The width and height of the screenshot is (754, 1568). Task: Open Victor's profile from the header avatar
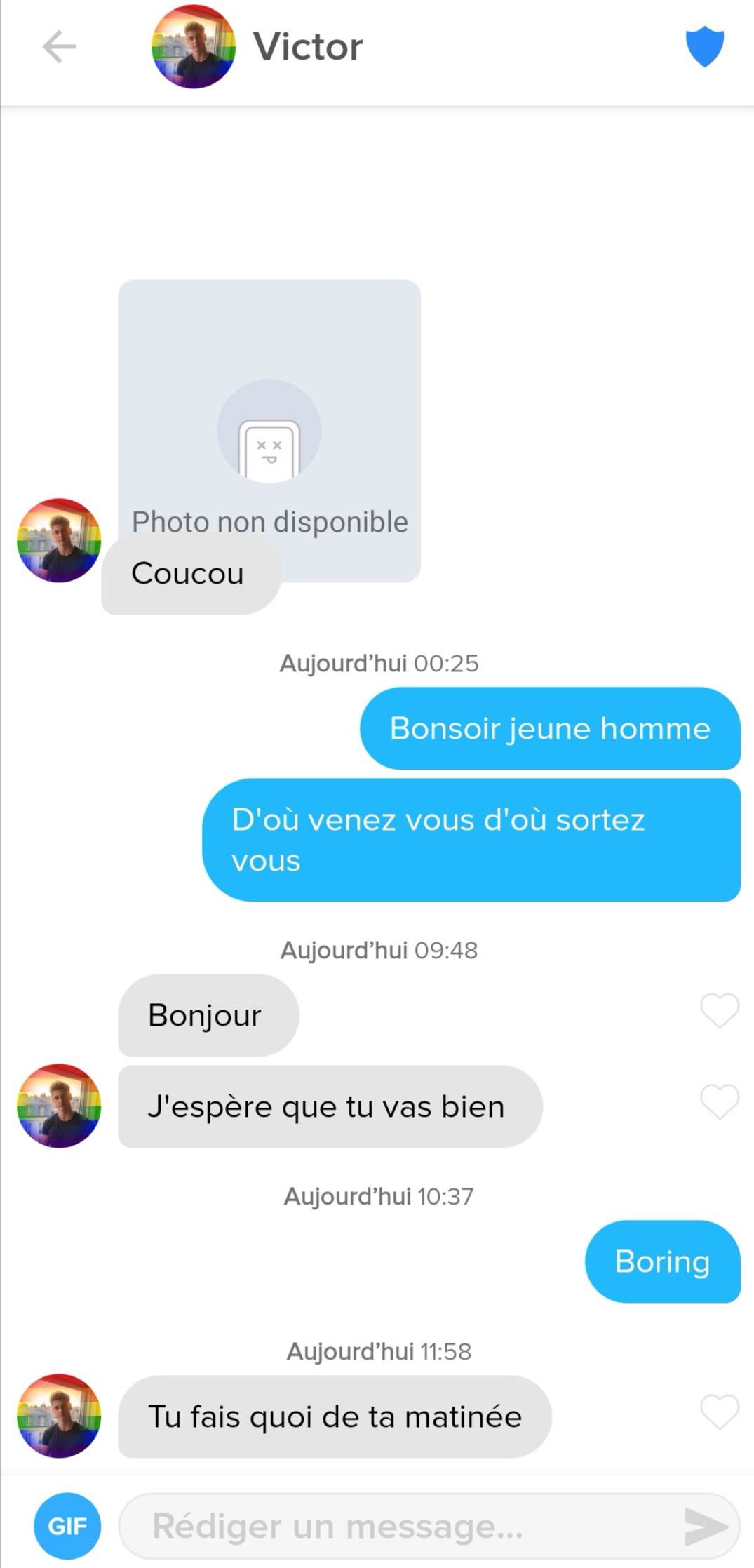[x=194, y=47]
